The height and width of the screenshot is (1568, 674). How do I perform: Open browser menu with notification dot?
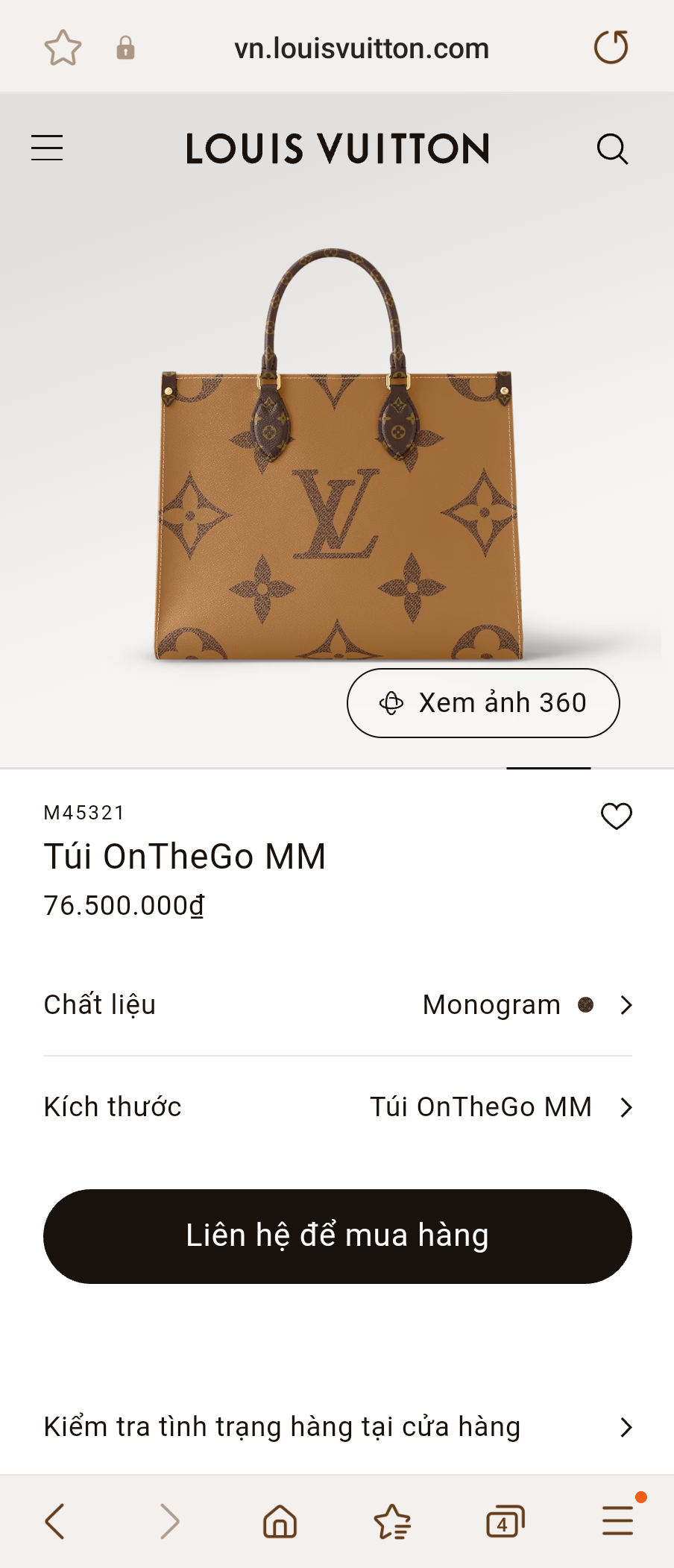[617, 1521]
